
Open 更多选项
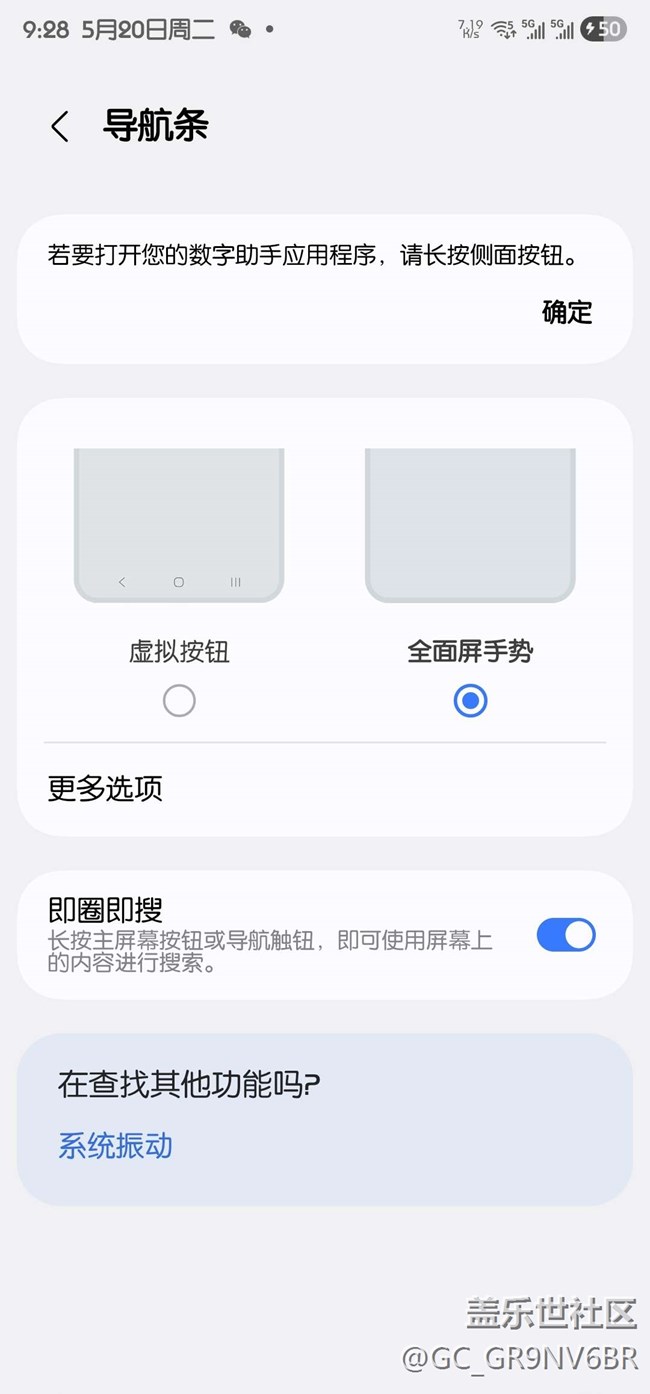105,789
